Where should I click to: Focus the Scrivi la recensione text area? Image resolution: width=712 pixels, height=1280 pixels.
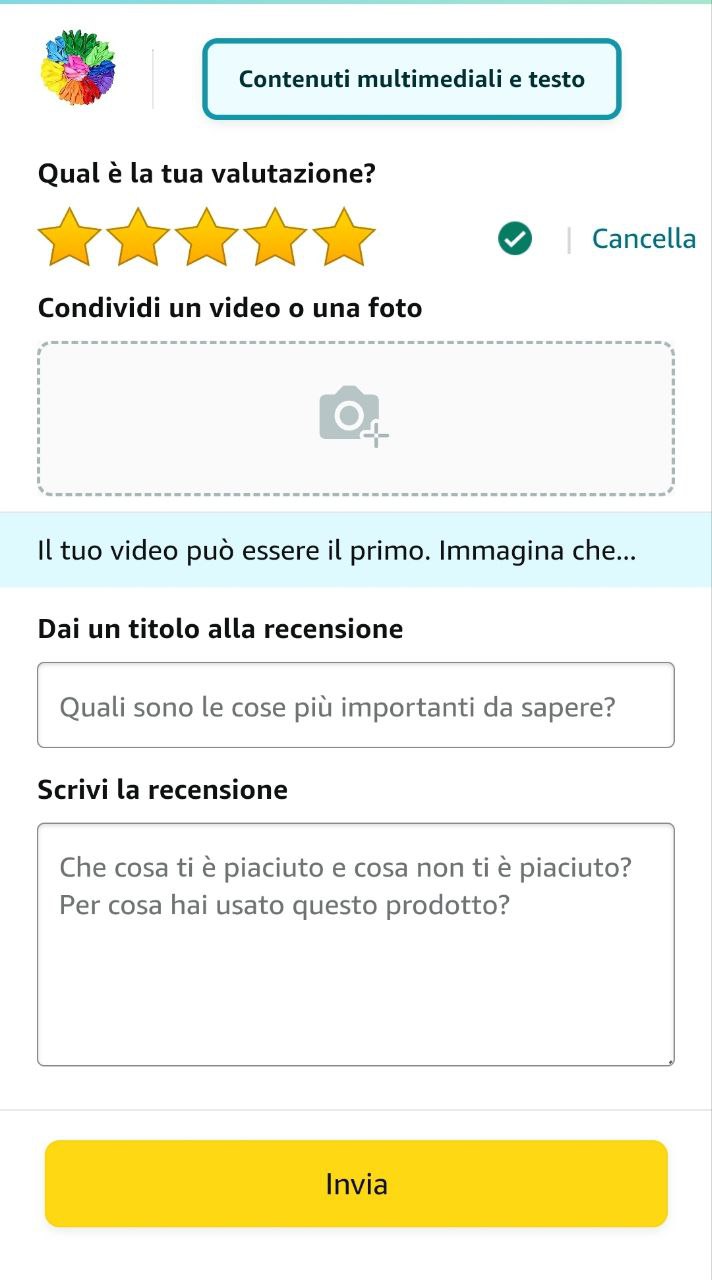(x=355, y=944)
